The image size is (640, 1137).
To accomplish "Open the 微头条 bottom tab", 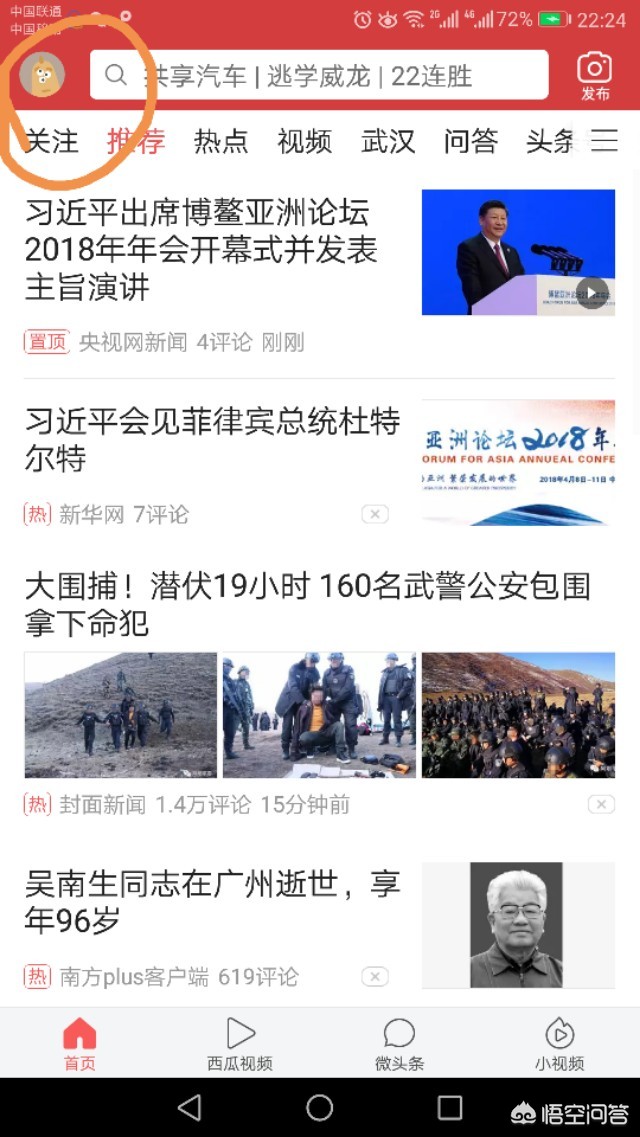I will (x=399, y=1044).
